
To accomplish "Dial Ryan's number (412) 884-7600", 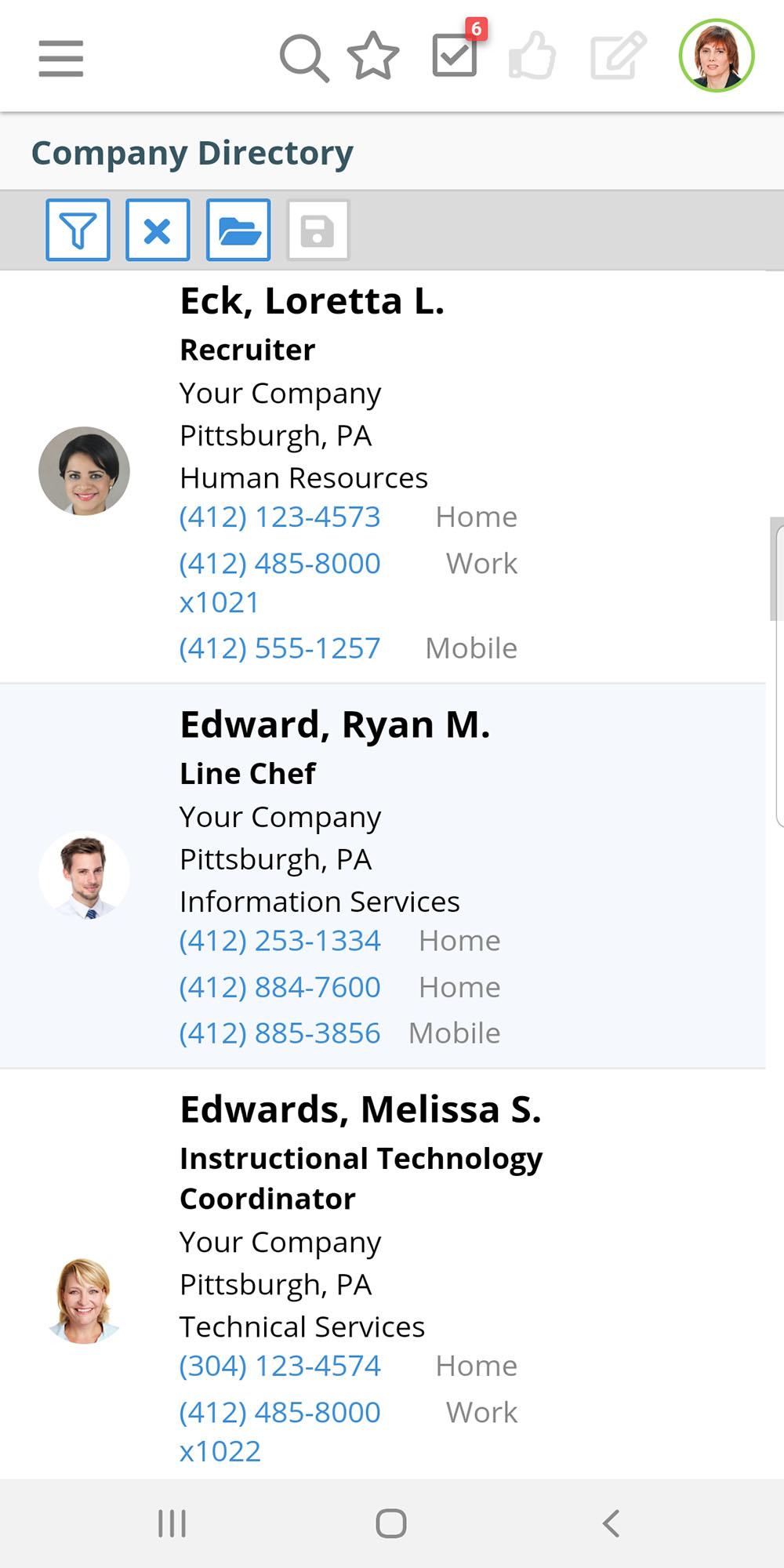I will pos(280,987).
